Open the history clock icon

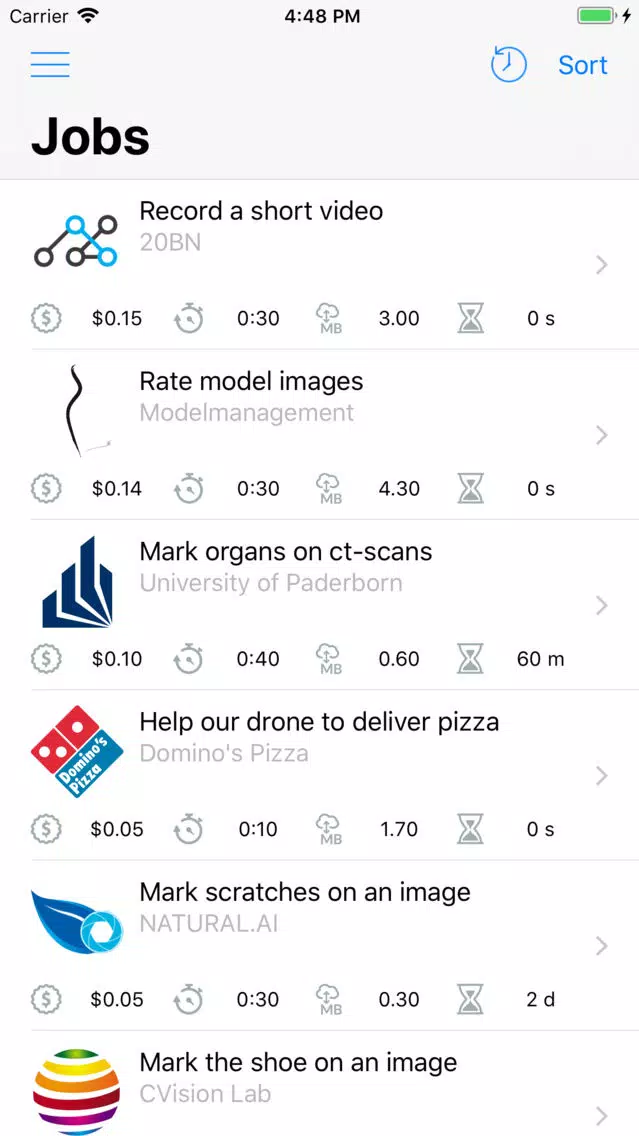[x=508, y=64]
